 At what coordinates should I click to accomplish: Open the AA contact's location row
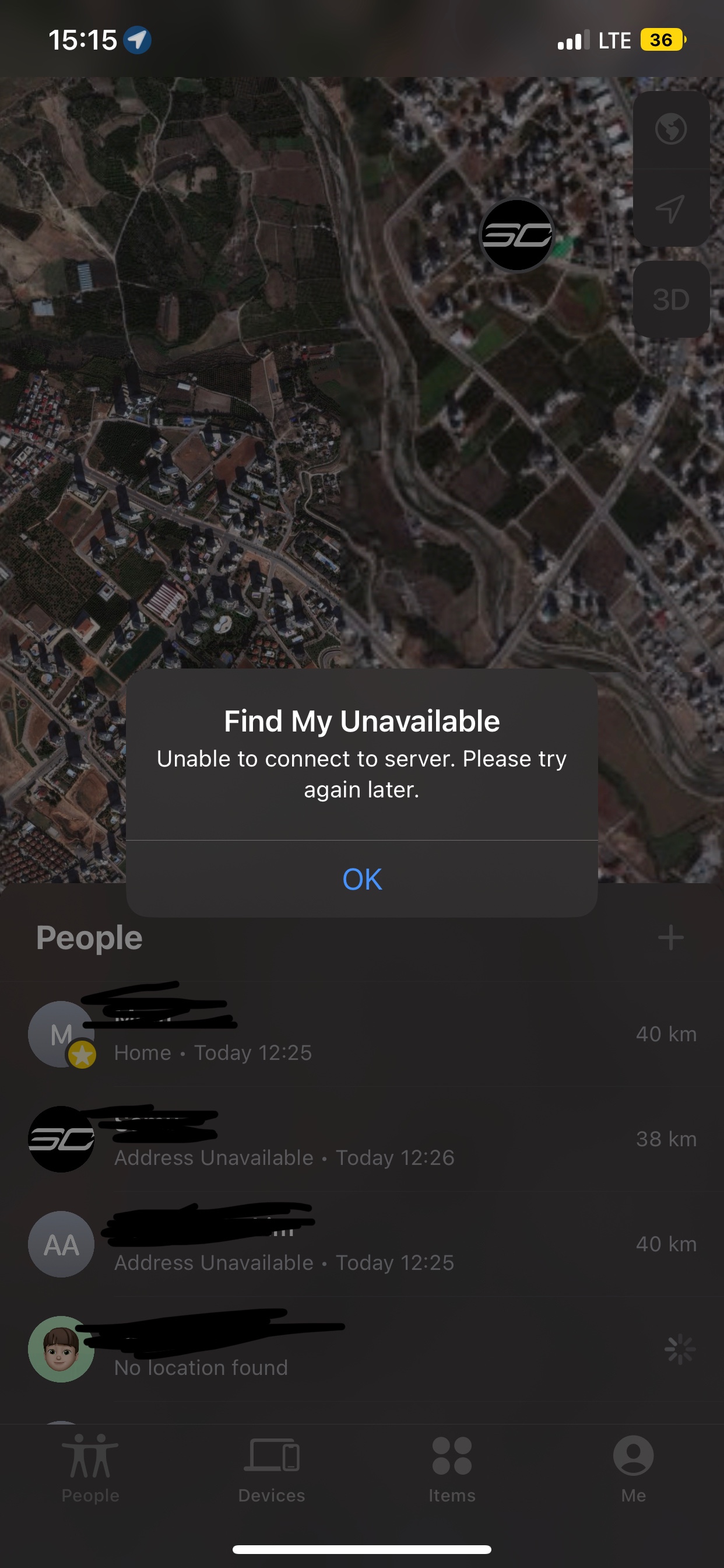pyautogui.click(x=361, y=1244)
